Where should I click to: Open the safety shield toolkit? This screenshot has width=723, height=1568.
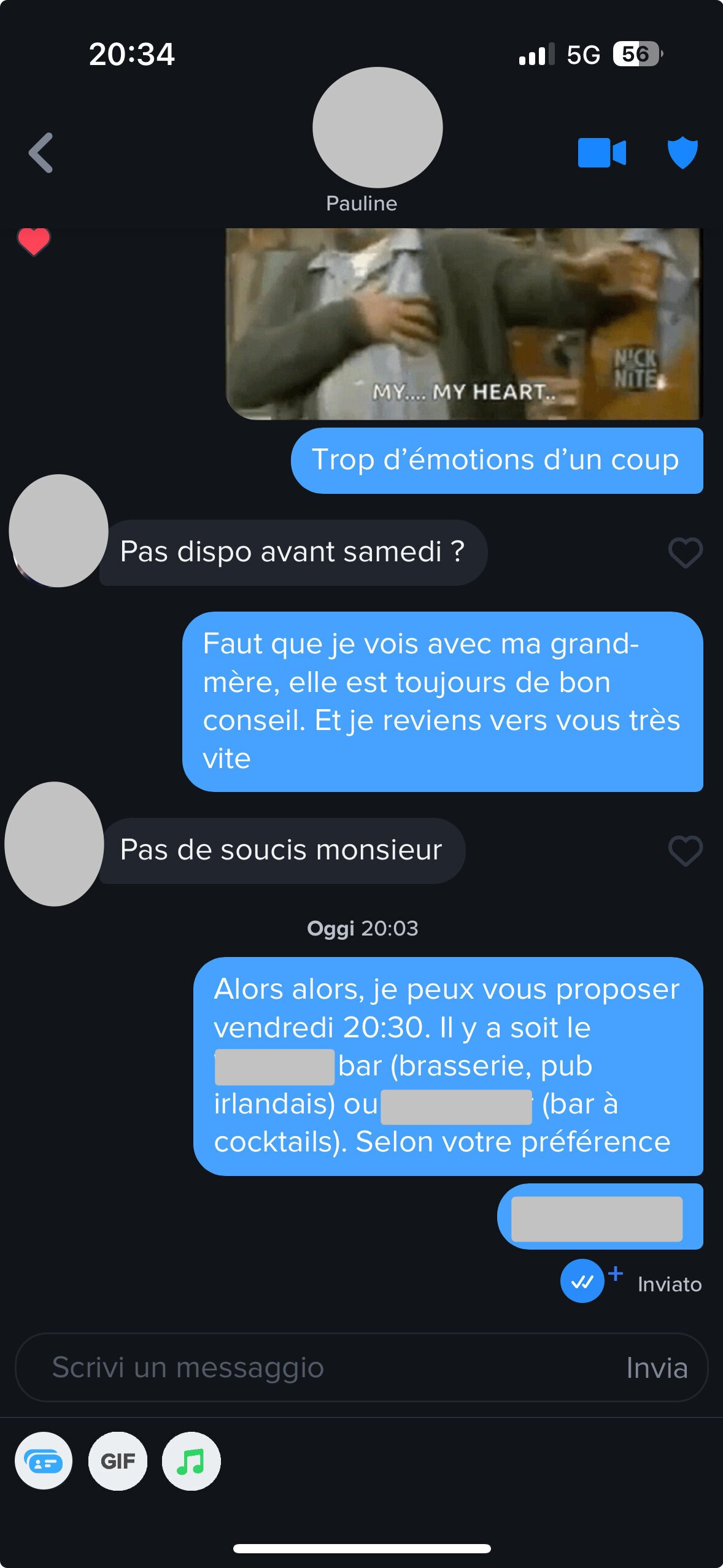click(682, 153)
